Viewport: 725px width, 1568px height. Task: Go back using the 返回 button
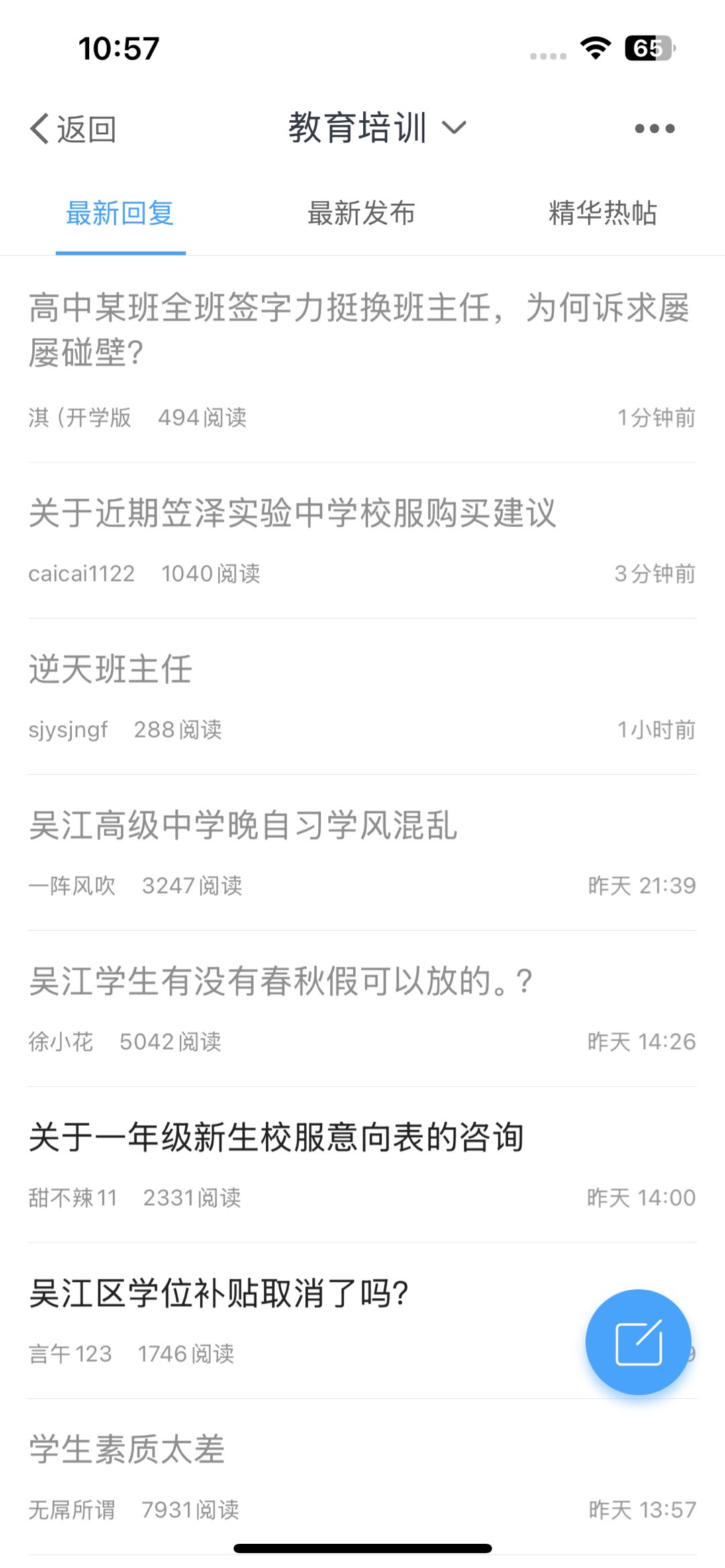(73, 129)
